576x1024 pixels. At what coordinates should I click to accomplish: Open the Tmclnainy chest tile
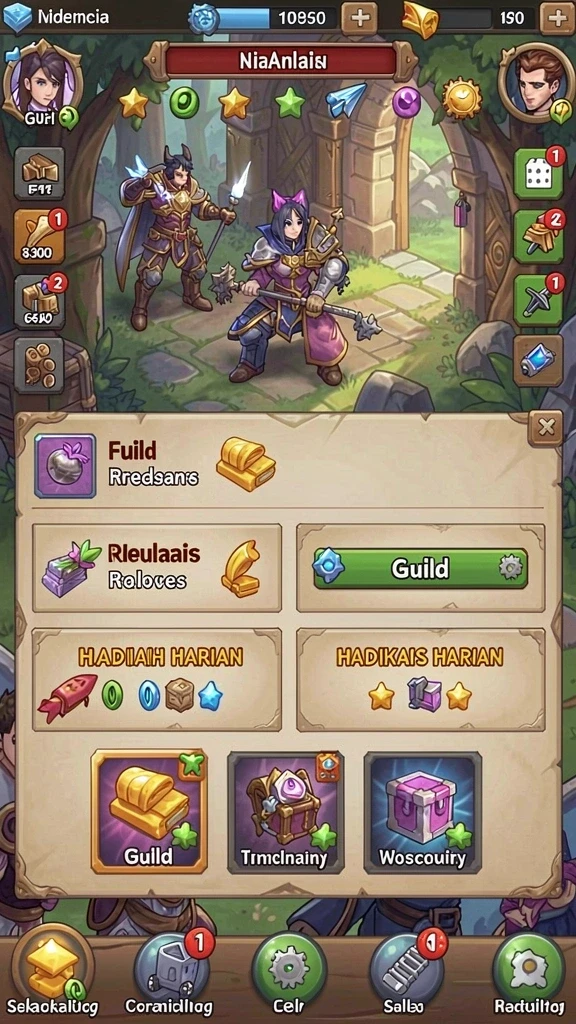(285, 812)
